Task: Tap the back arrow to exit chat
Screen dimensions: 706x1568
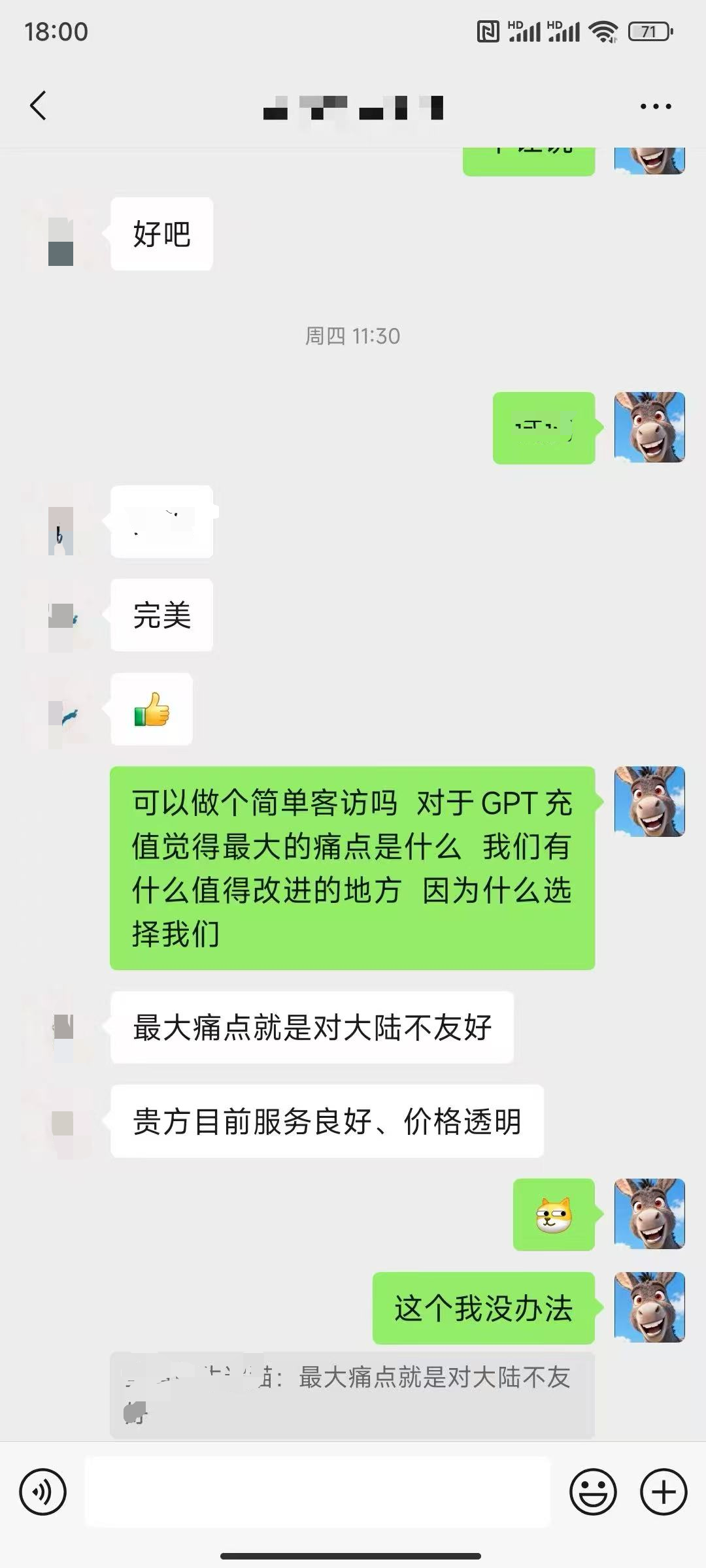Action: pos(39,105)
